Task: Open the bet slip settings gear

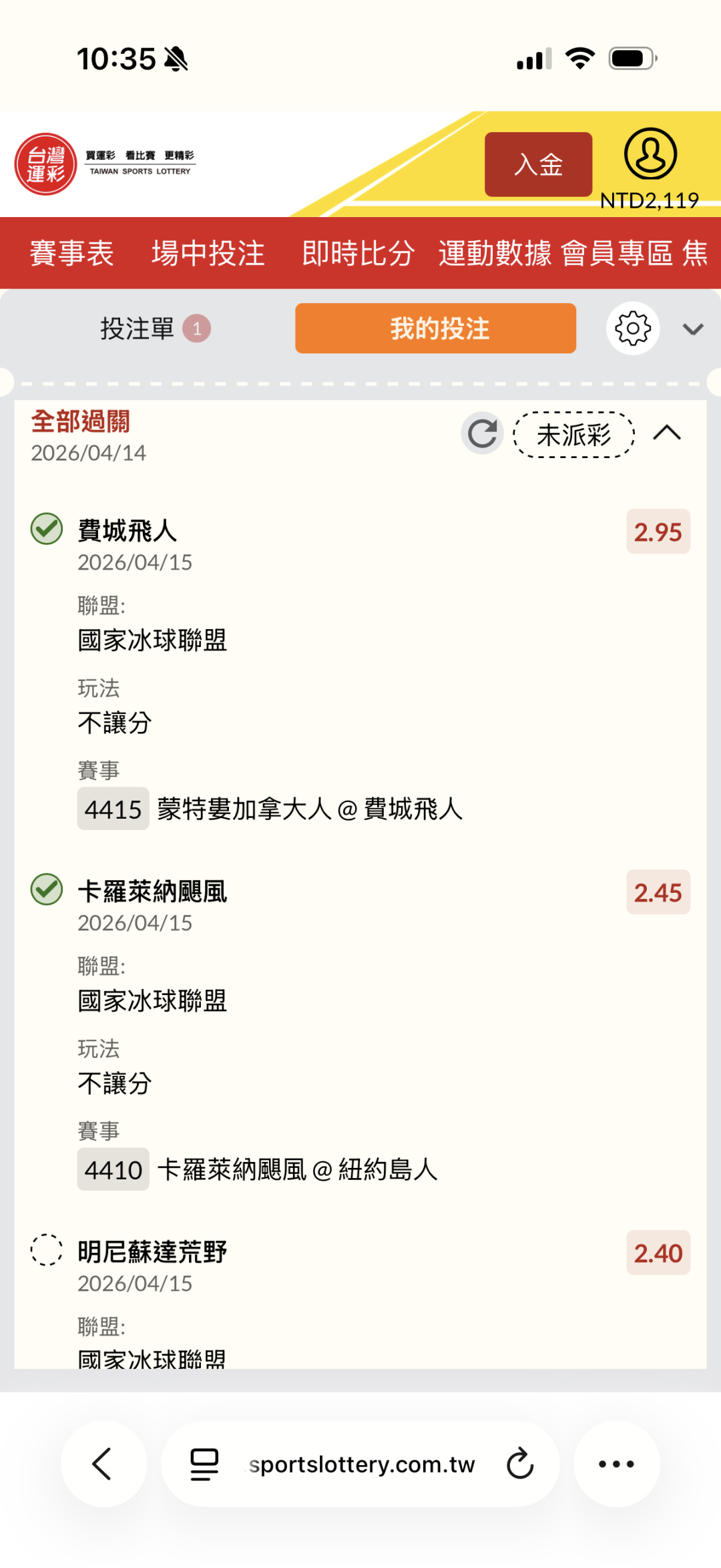Action: (x=633, y=329)
